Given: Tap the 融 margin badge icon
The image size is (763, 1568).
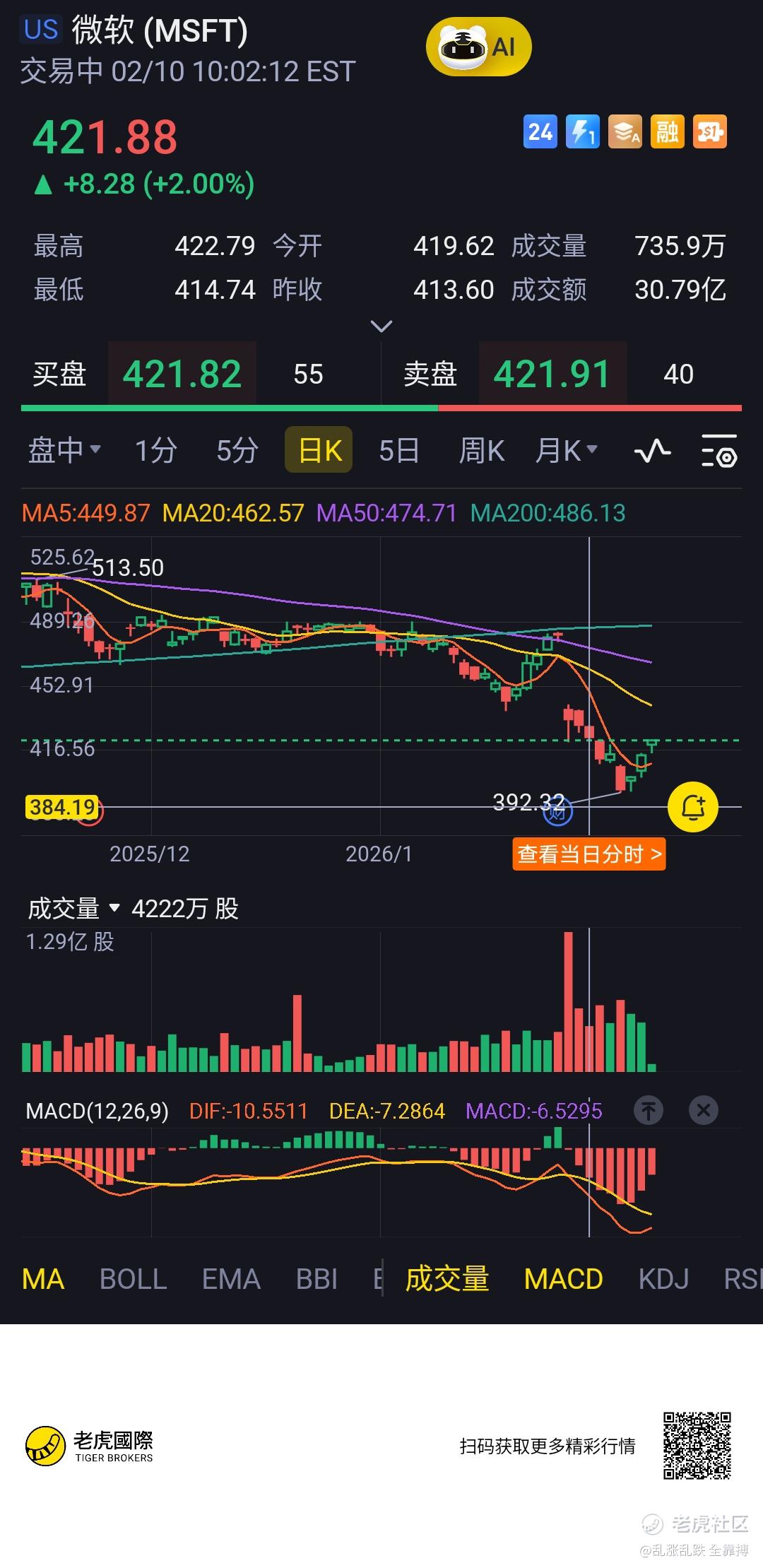Looking at the screenshot, I should pyautogui.click(x=667, y=132).
